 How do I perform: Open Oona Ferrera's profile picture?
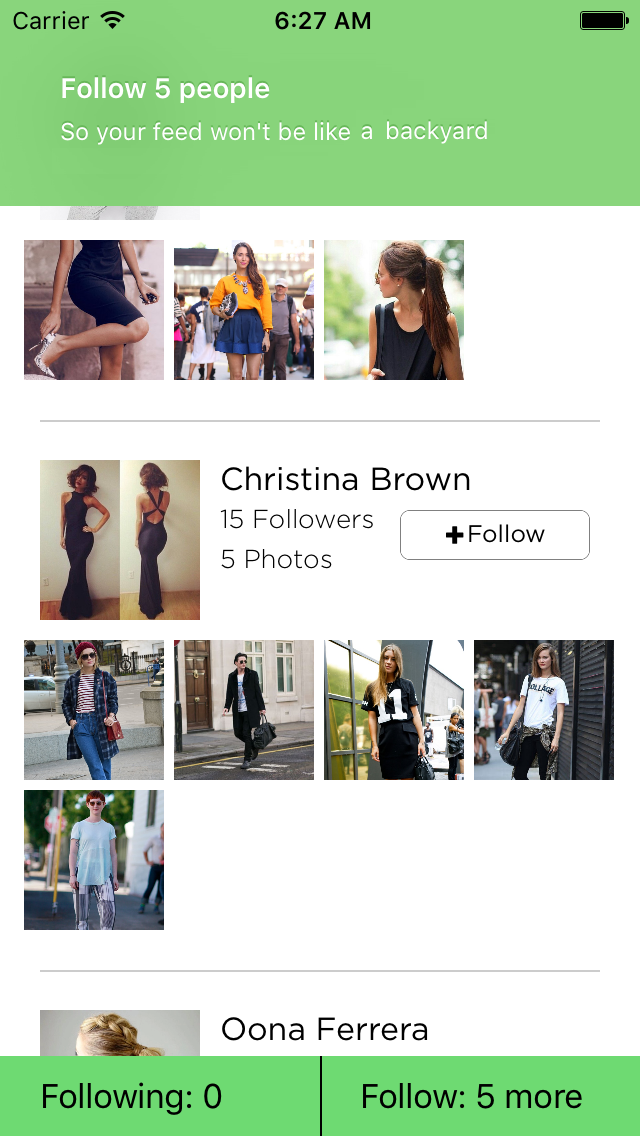click(120, 1033)
